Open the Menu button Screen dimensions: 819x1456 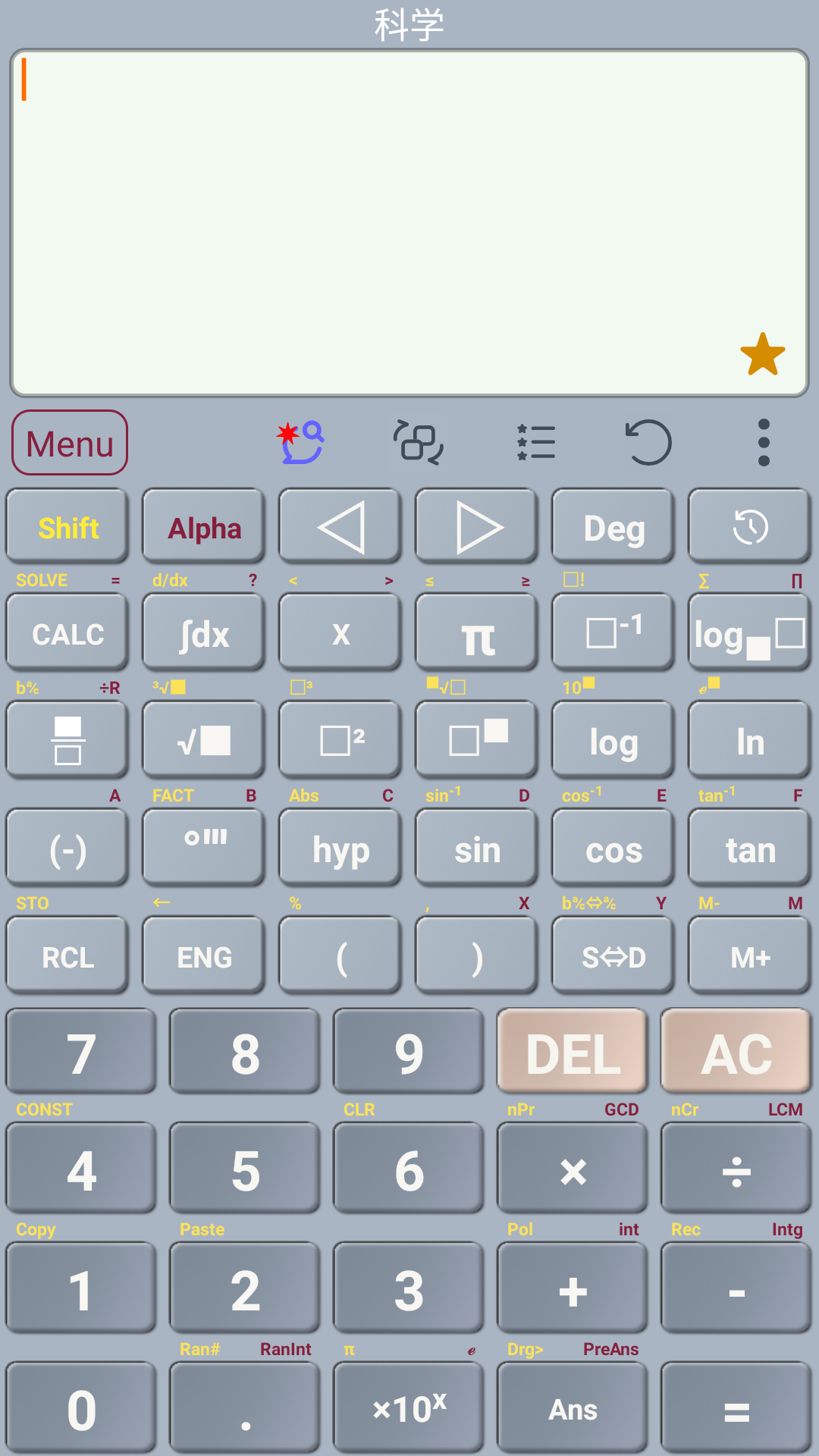[x=70, y=443]
